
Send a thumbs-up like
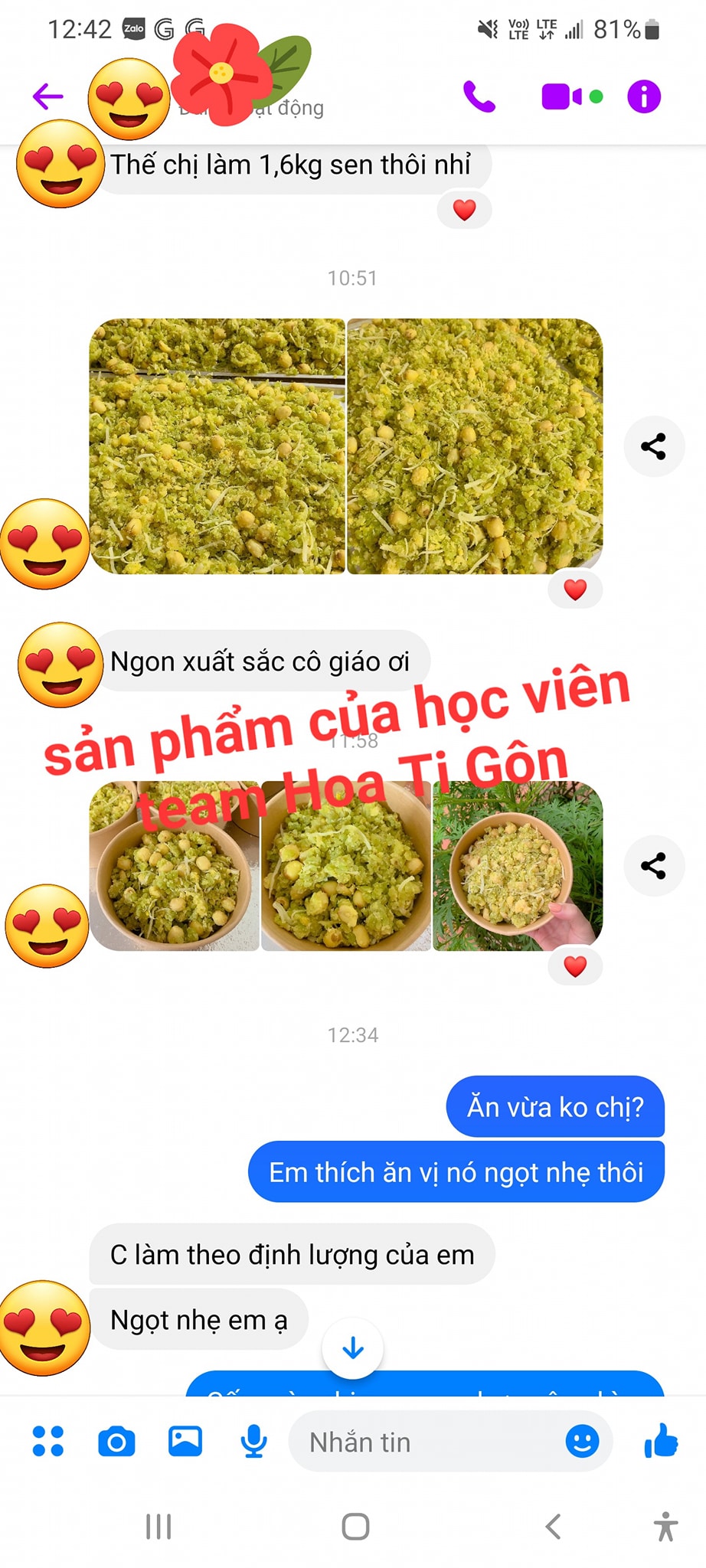(x=661, y=1441)
